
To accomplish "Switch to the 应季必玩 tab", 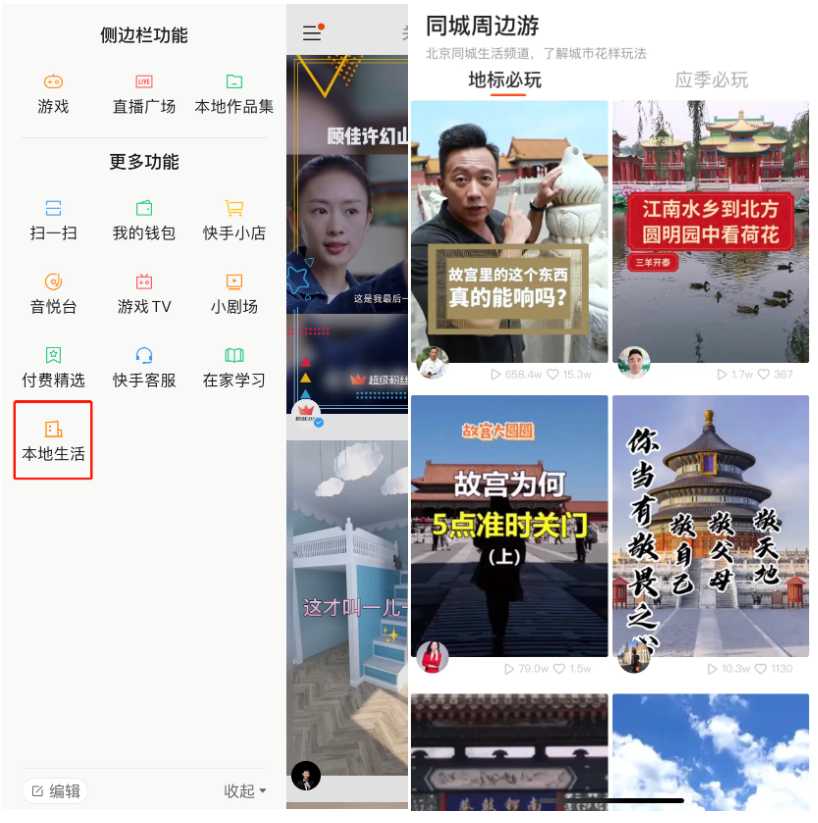I will click(x=711, y=80).
